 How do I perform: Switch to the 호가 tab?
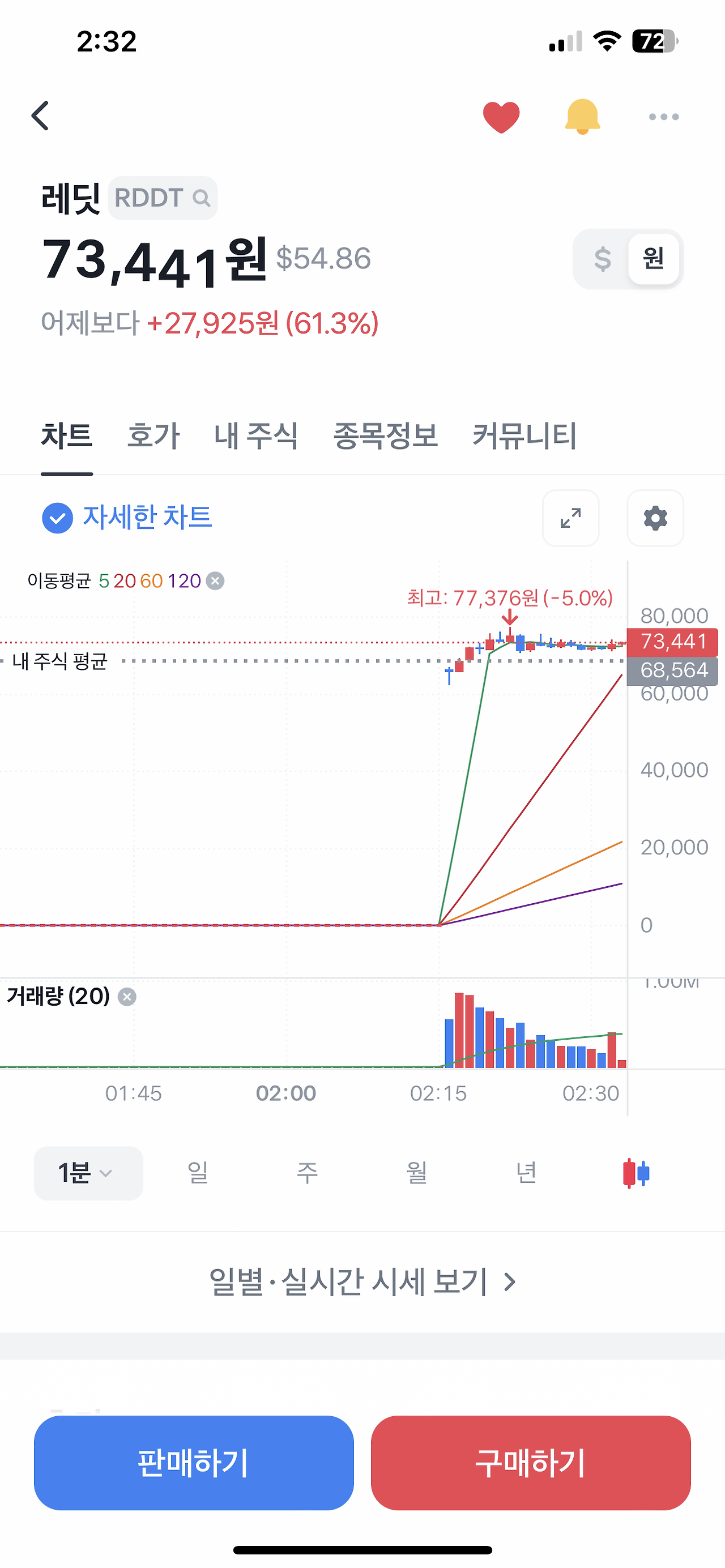click(153, 437)
